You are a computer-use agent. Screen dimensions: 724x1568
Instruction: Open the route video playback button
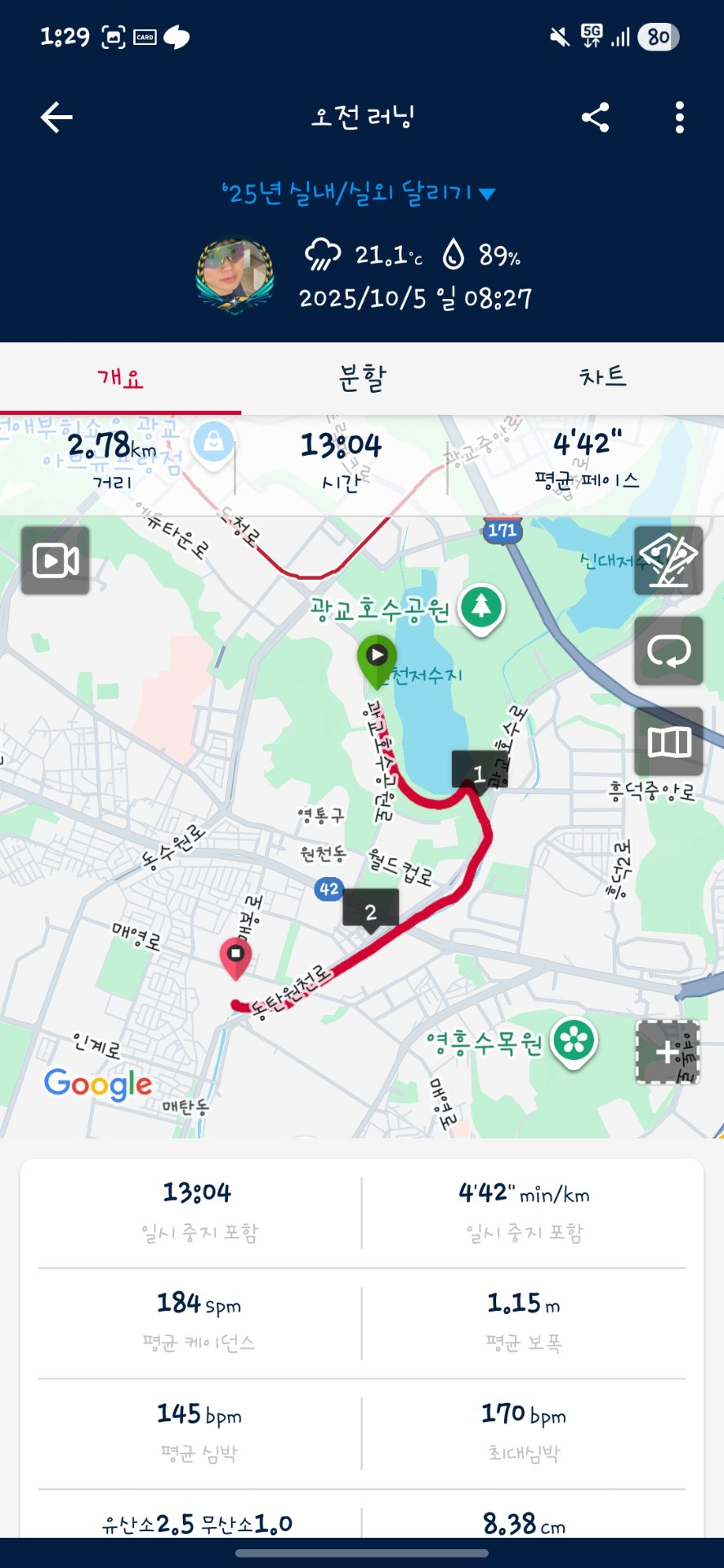click(x=56, y=560)
